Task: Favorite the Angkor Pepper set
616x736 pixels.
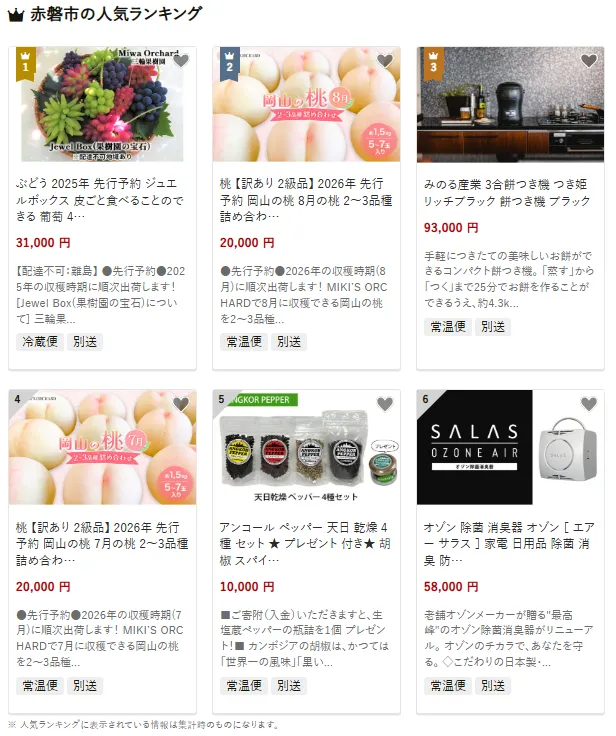Action: 385,404
